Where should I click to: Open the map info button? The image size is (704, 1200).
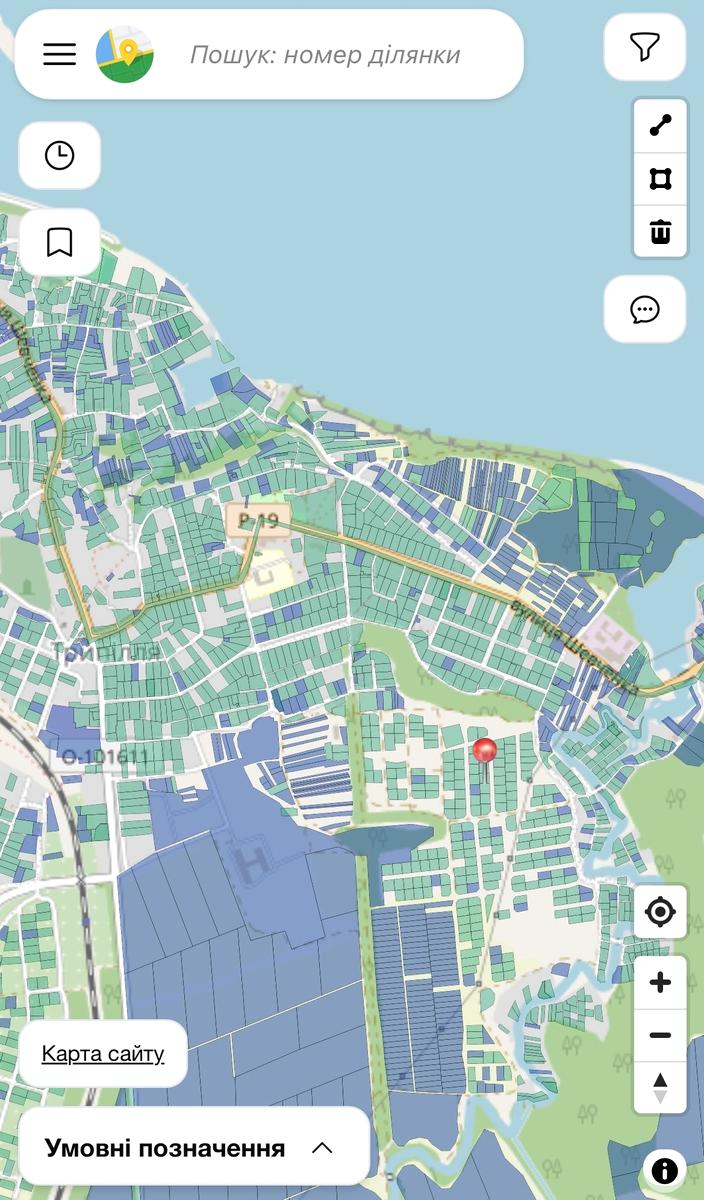point(664,1170)
